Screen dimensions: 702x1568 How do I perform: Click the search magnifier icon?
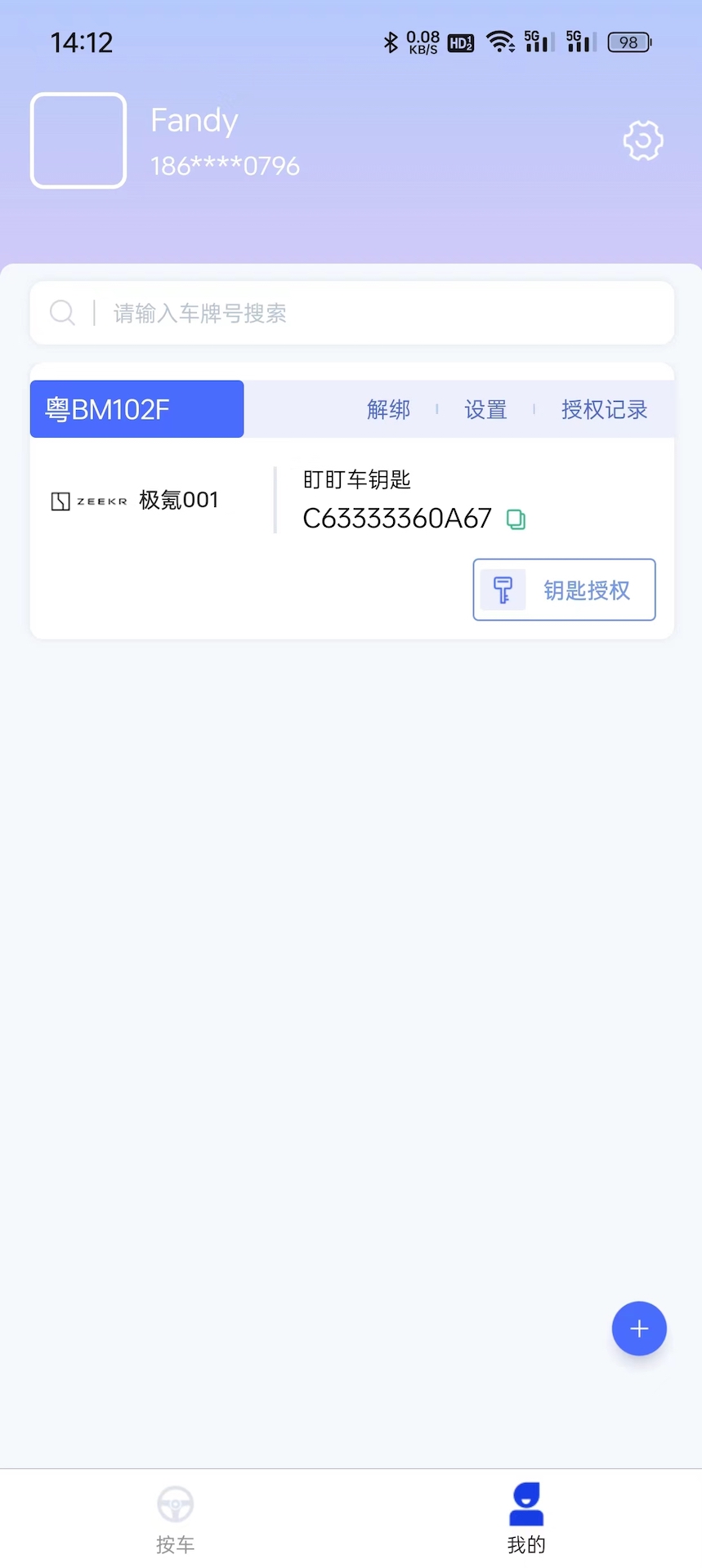pyautogui.click(x=63, y=312)
